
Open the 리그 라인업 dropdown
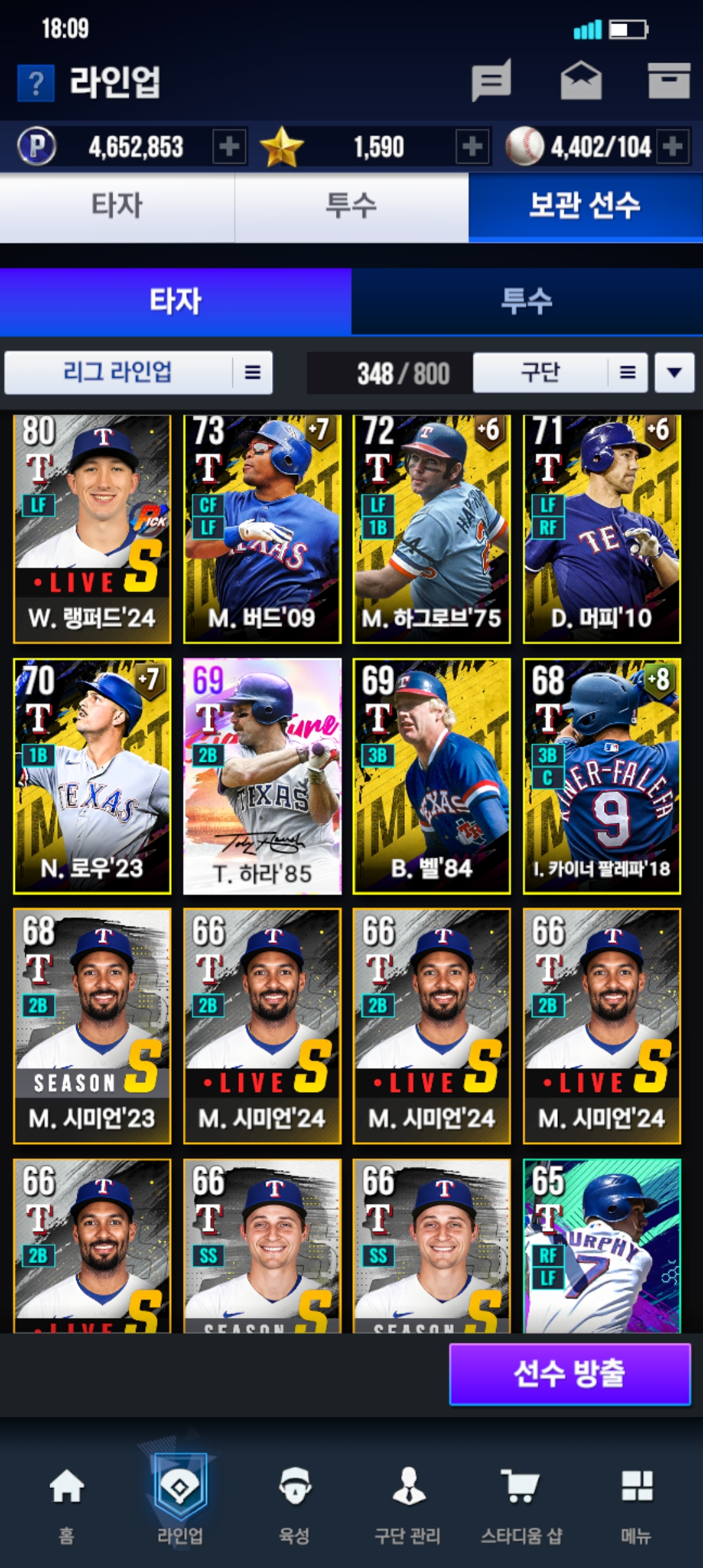coord(138,372)
